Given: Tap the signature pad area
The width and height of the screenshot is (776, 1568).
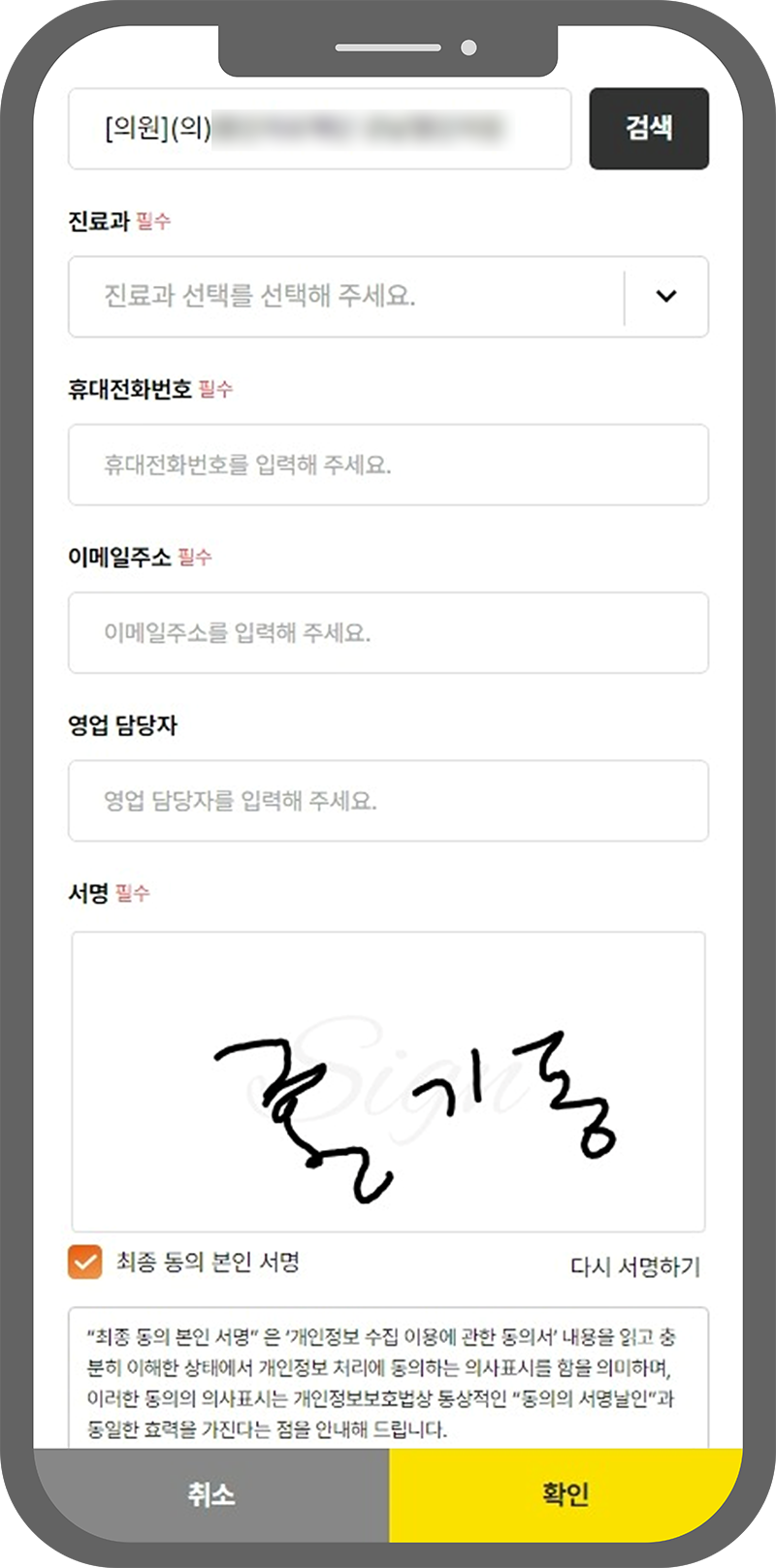Looking at the screenshot, I should click(x=388, y=1081).
